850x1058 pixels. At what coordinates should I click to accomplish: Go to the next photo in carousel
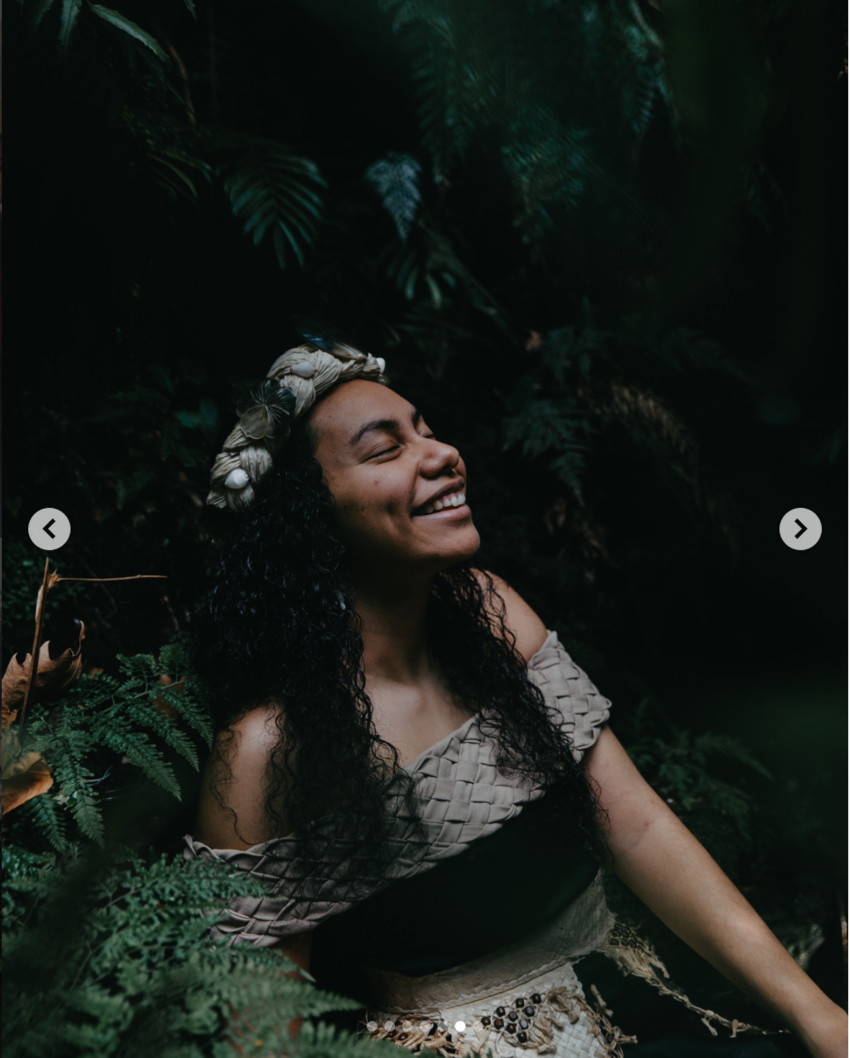coord(800,529)
